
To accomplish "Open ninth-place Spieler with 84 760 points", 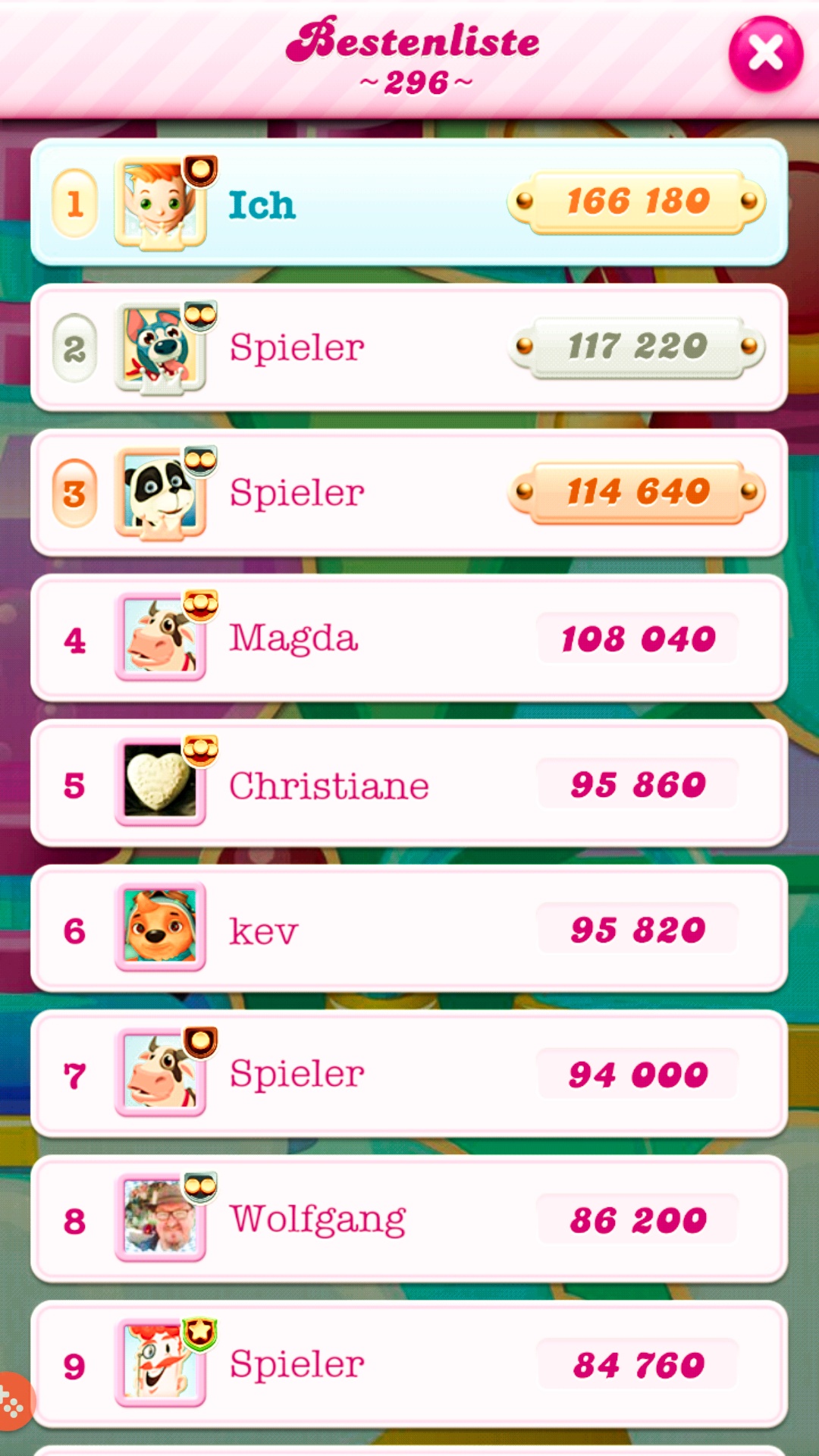I will click(x=409, y=1365).
